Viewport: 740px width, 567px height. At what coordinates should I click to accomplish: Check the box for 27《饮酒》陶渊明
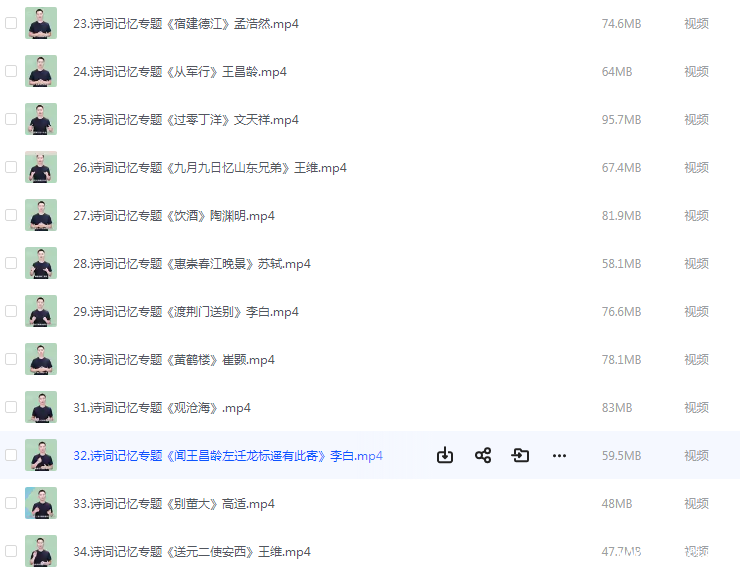tap(11, 215)
